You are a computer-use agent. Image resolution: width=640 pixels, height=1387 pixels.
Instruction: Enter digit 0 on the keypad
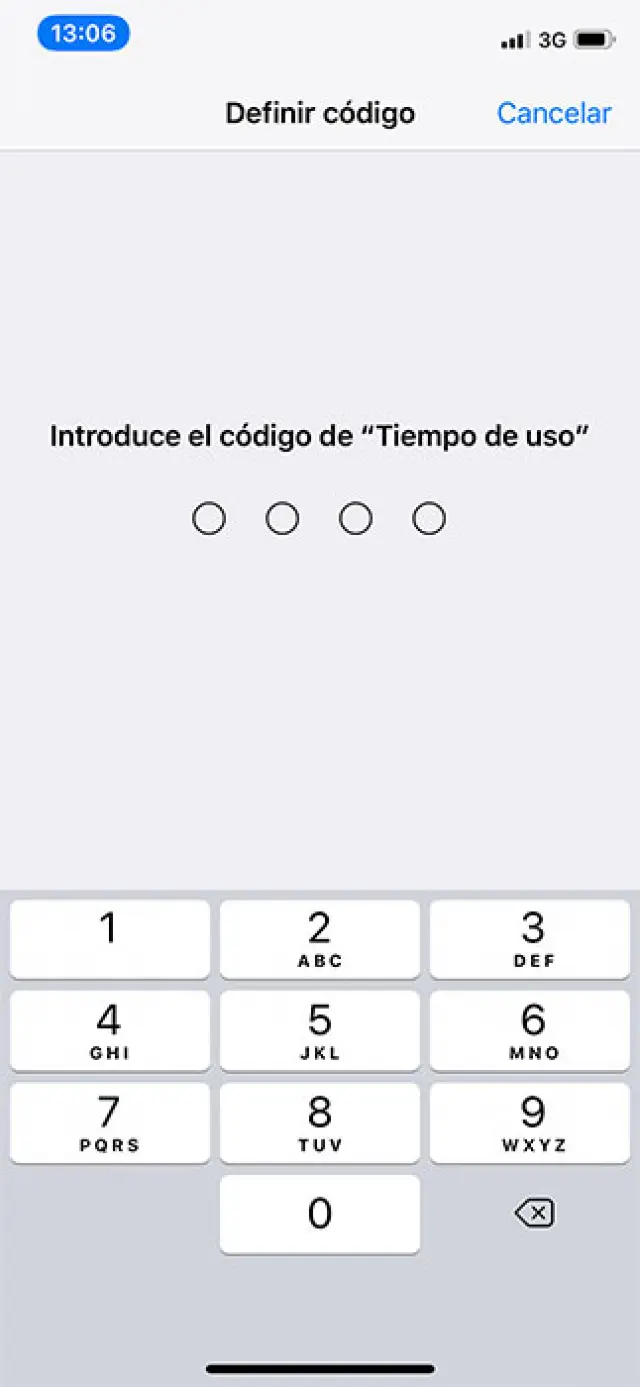(320, 1214)
